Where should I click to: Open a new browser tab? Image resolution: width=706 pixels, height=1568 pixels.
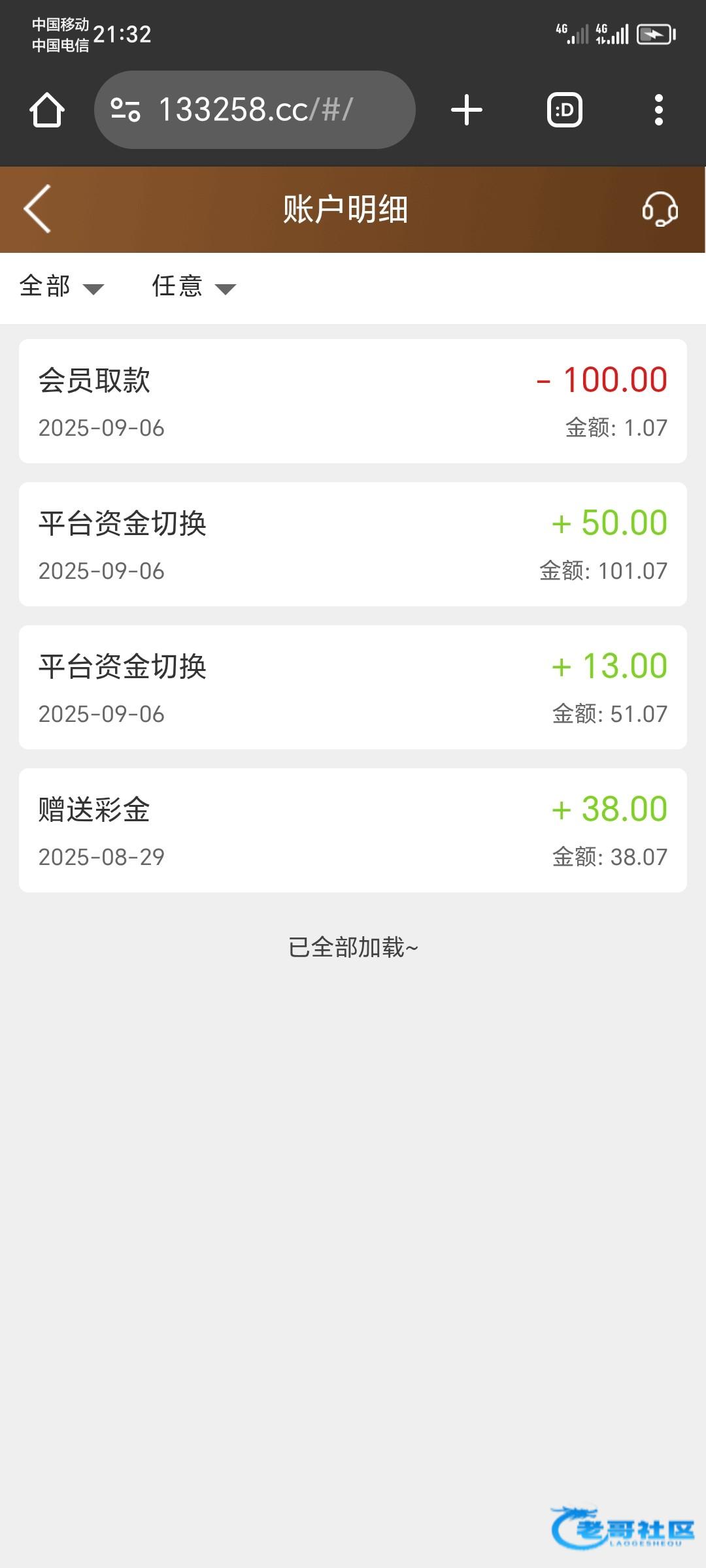click(467, 110)
